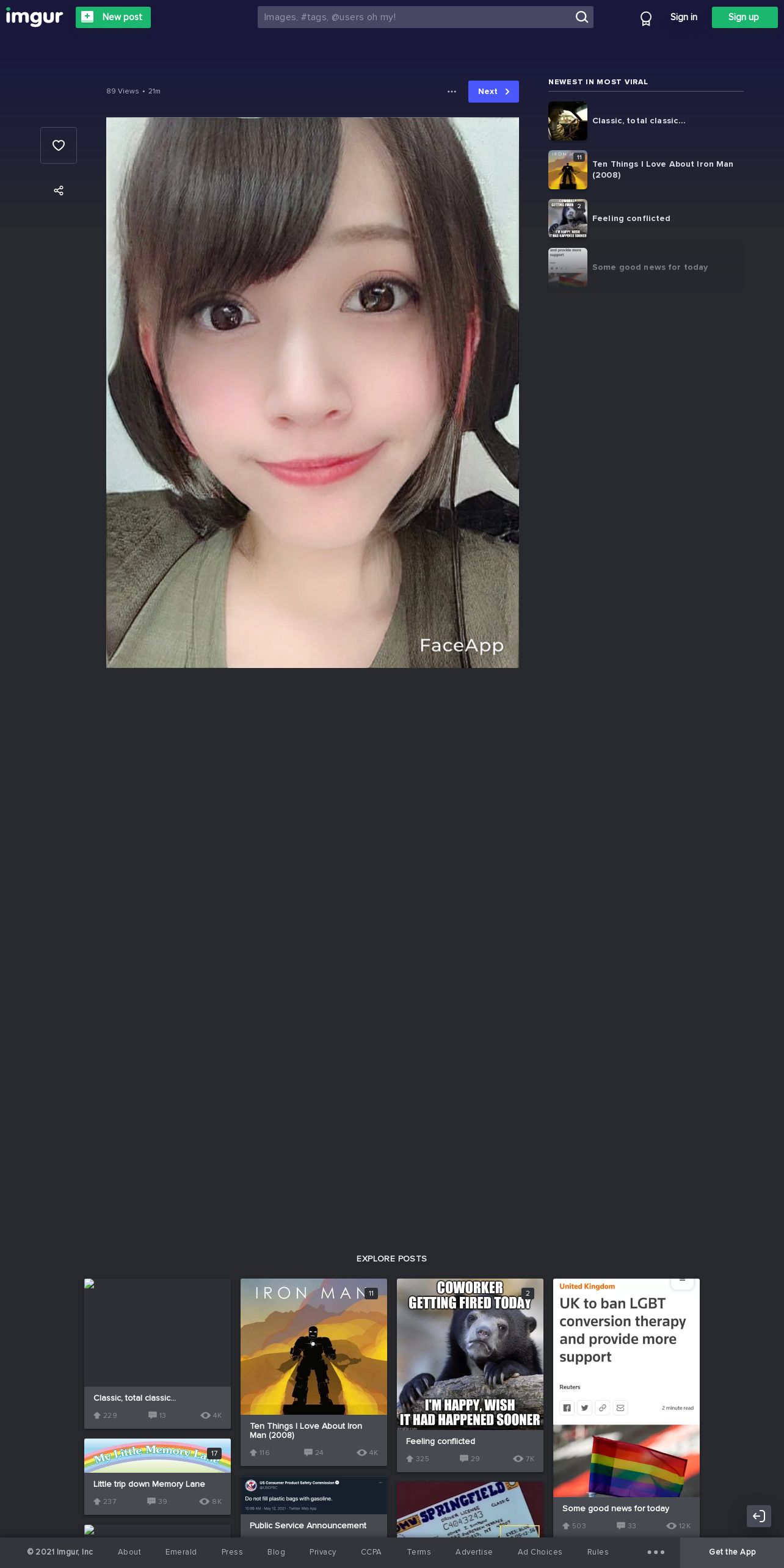Share this post
784x1568 pixels.
59,191
